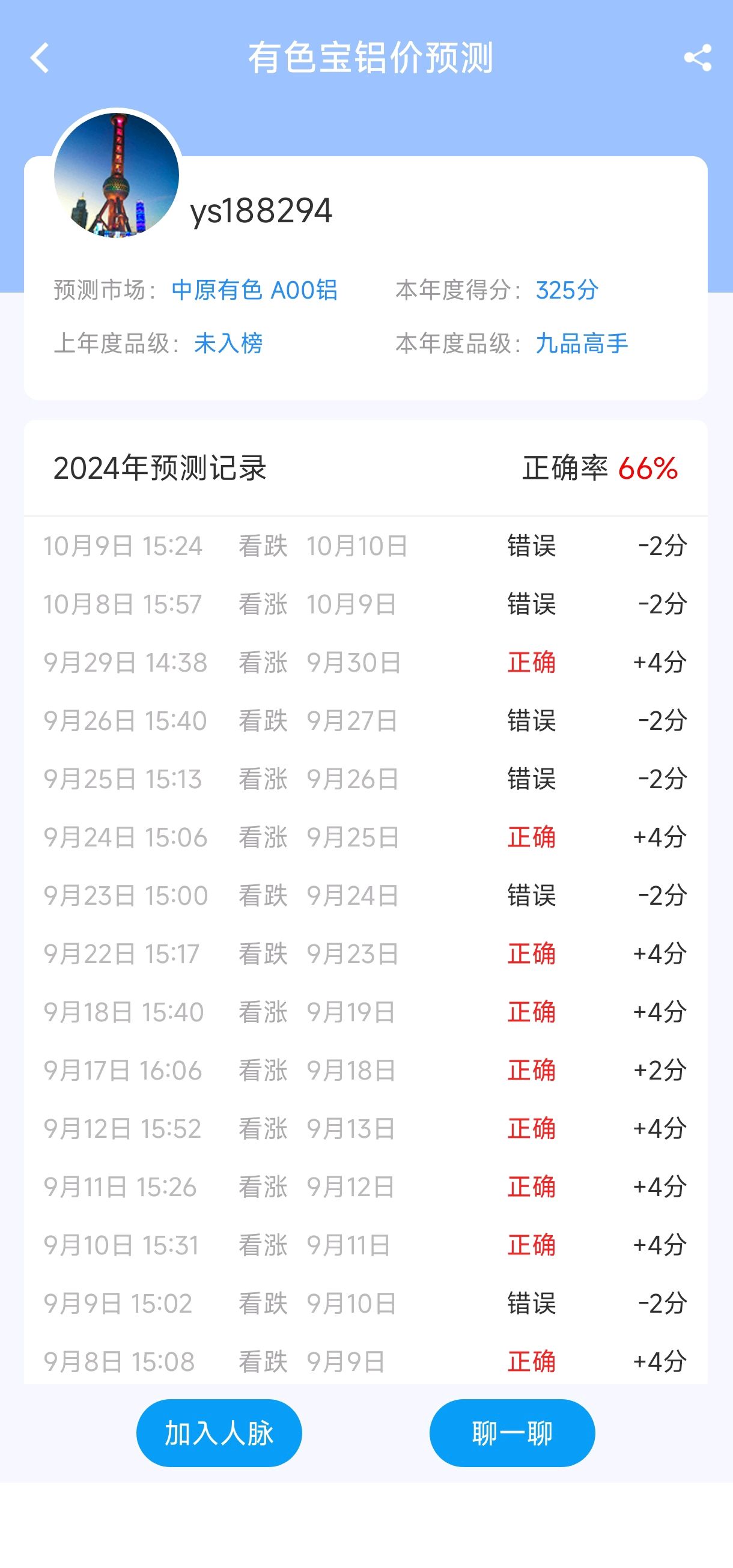Open ys188294's profile avatar
The width and height of the screenshot is (733, 1568).
coord(117,175)
